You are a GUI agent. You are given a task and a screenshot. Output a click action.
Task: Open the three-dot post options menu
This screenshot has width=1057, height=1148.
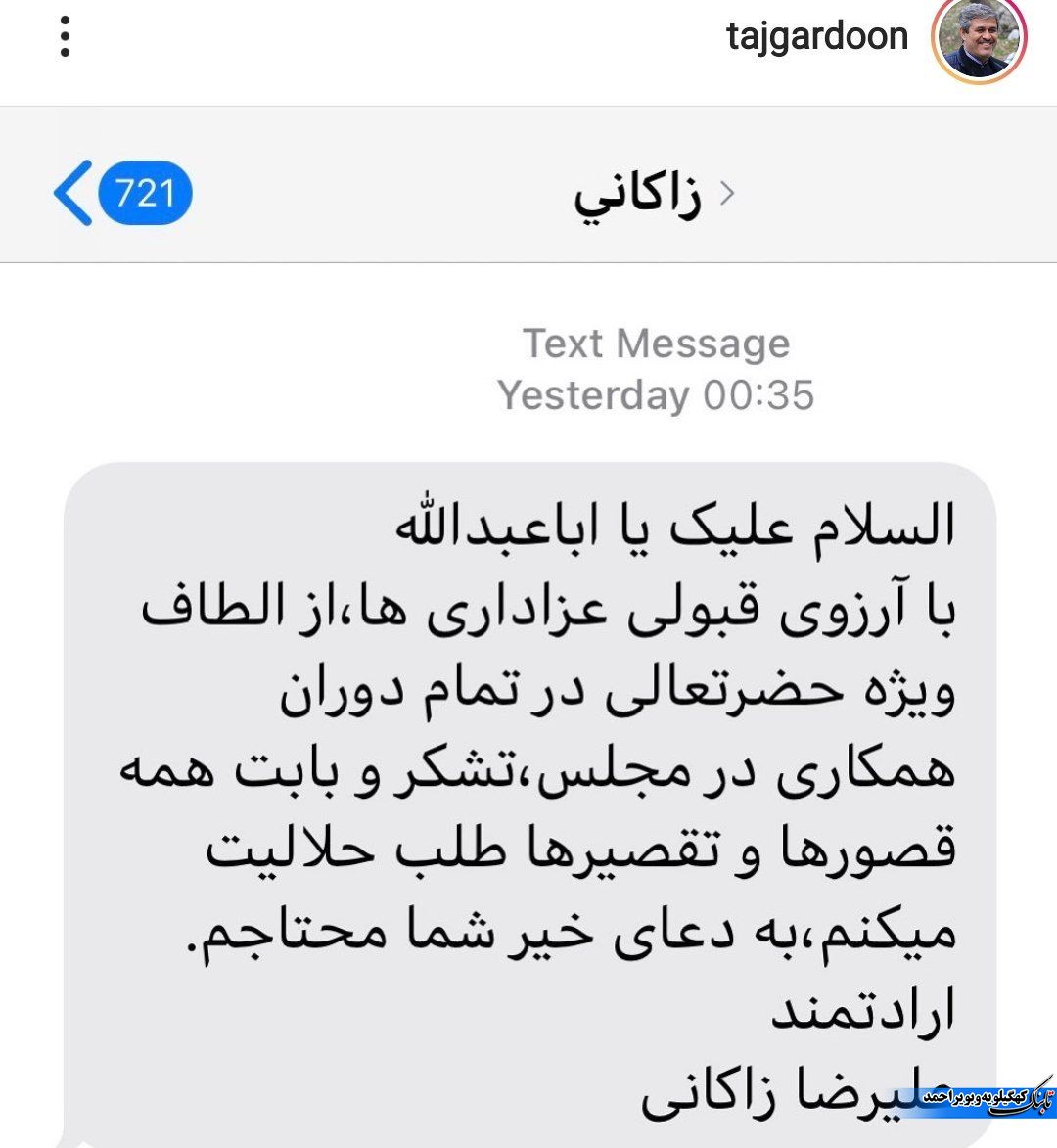coord(65,36)
